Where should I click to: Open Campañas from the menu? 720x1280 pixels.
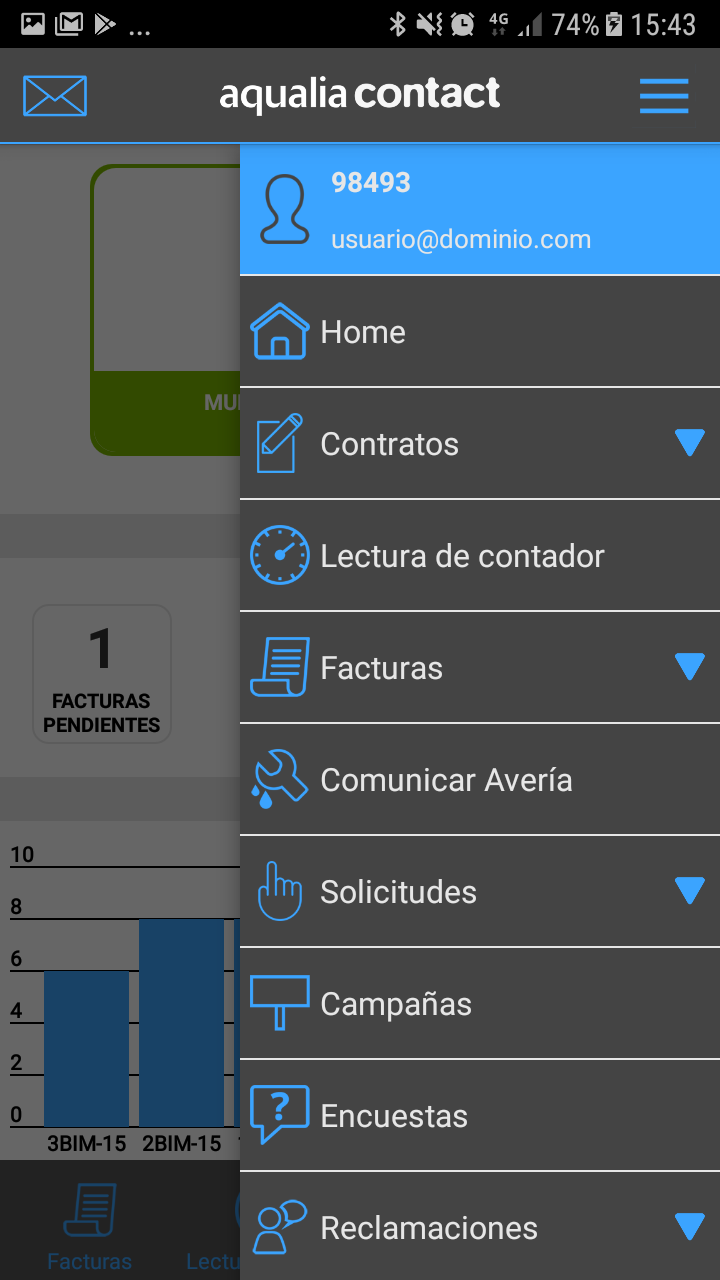[x=480, y=1004]
